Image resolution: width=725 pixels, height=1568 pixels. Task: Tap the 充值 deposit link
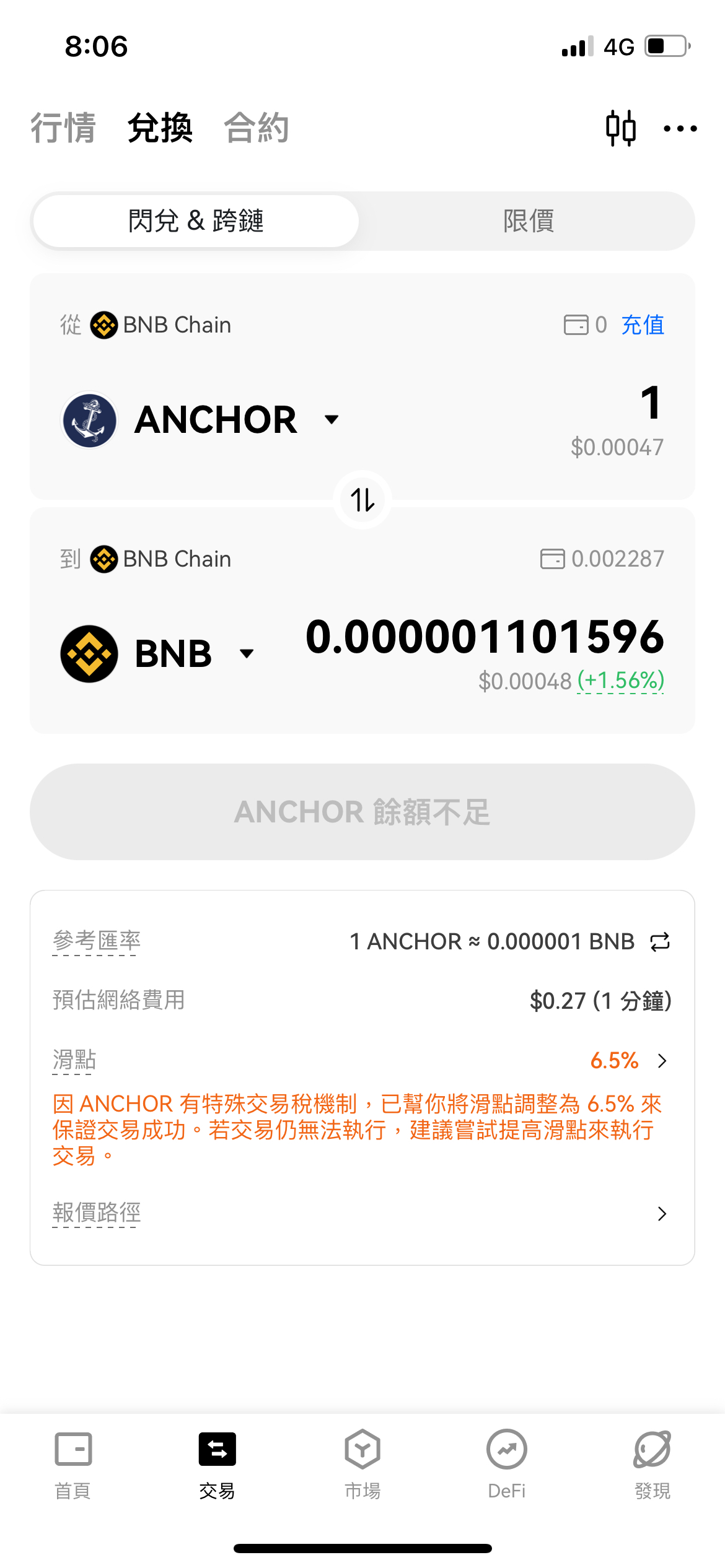click(643, 324)
